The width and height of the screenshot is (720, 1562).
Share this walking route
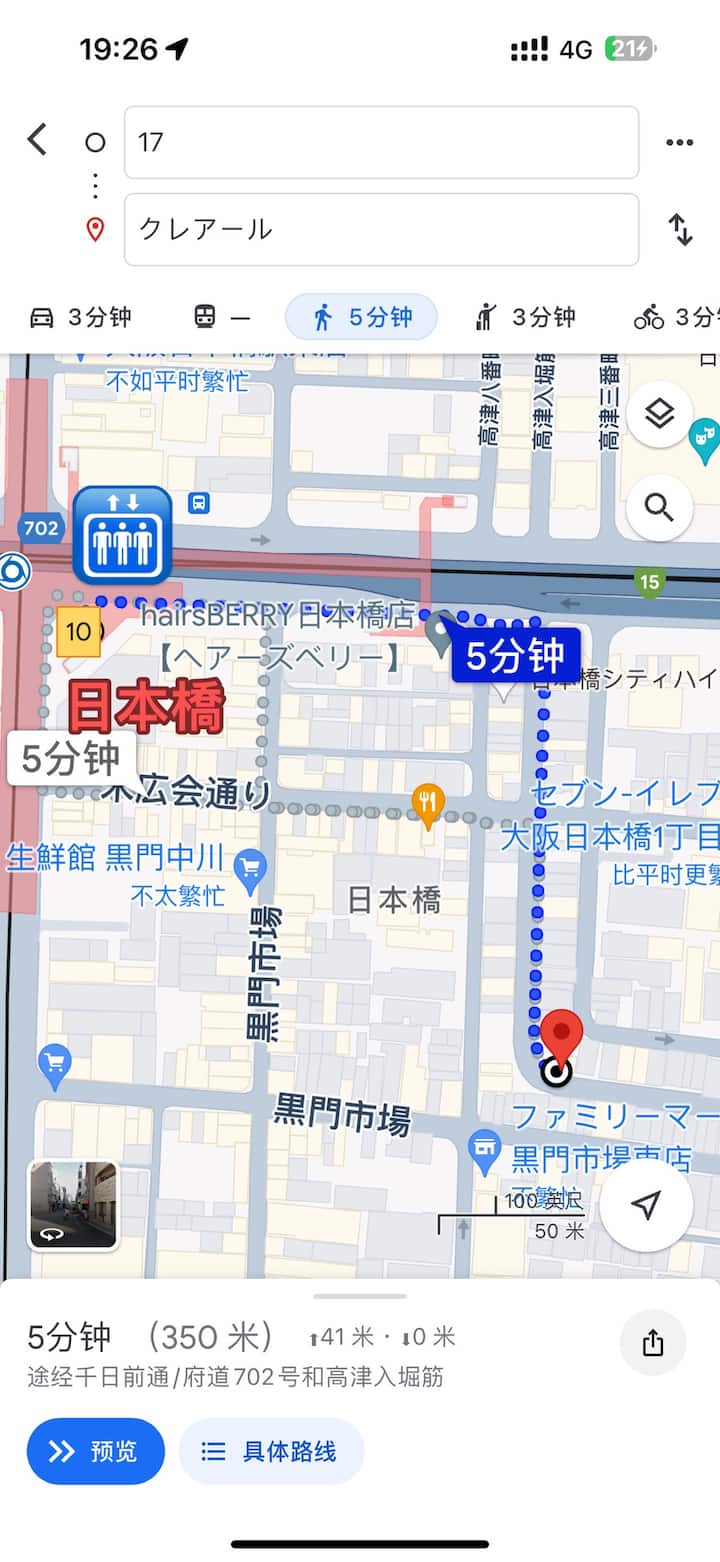pos(652,1342)
